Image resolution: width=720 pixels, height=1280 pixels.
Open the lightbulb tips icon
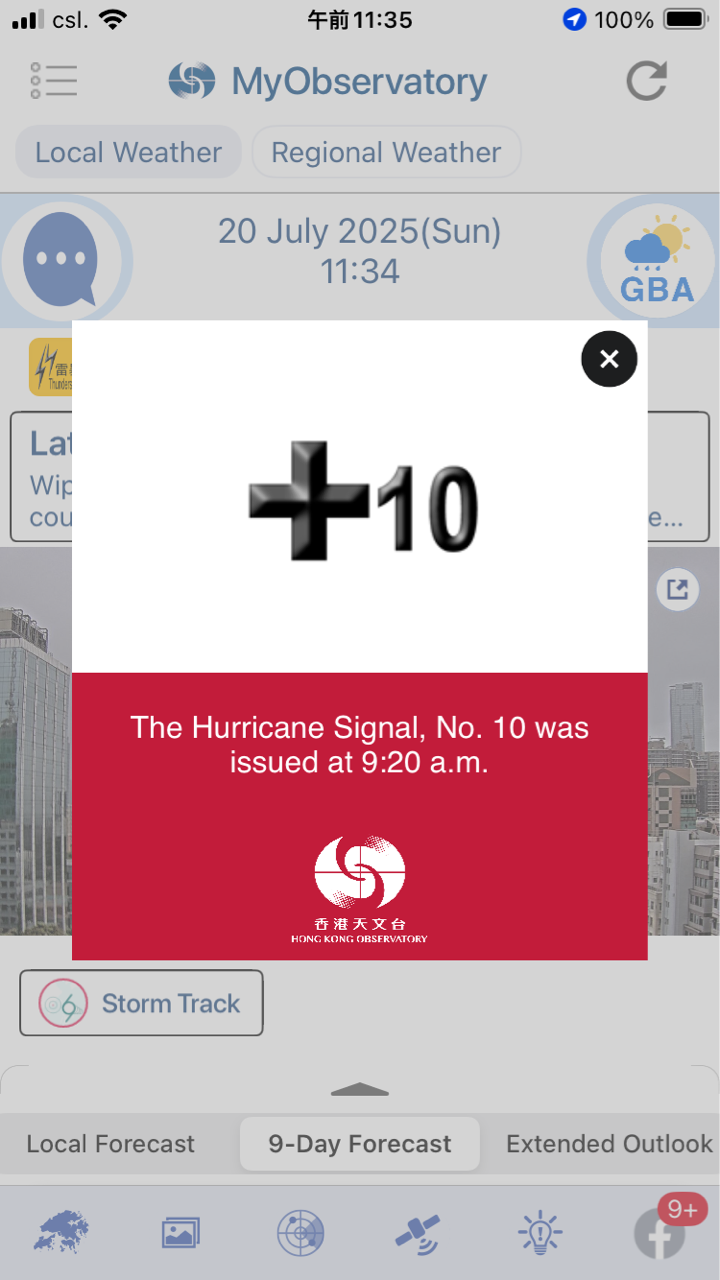540,1233
